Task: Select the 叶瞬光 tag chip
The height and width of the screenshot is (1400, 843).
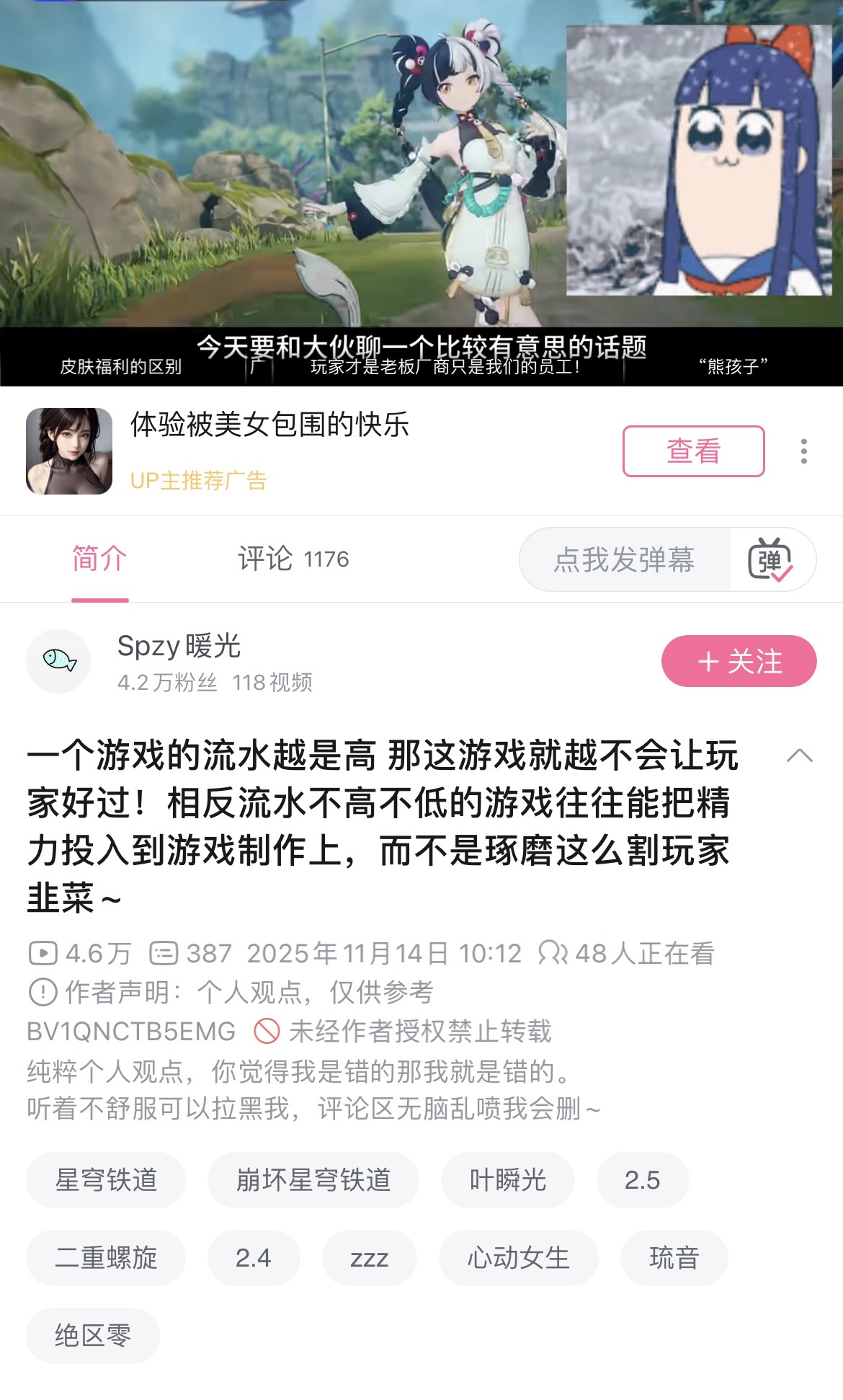Action: click(507, 1180)
